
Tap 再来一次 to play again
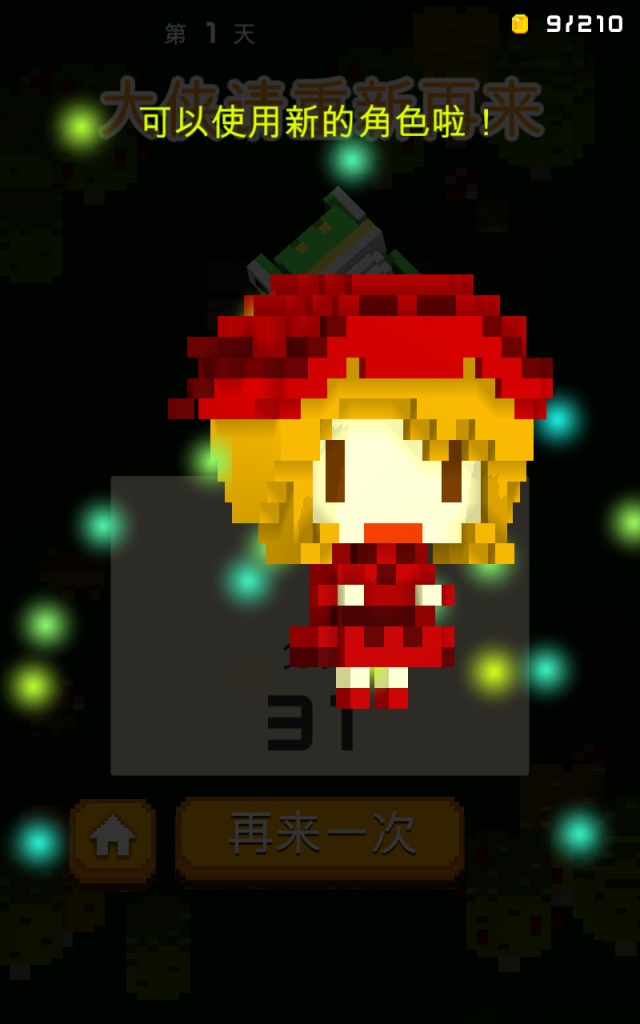pyautogui.click(x=320, y=835)
